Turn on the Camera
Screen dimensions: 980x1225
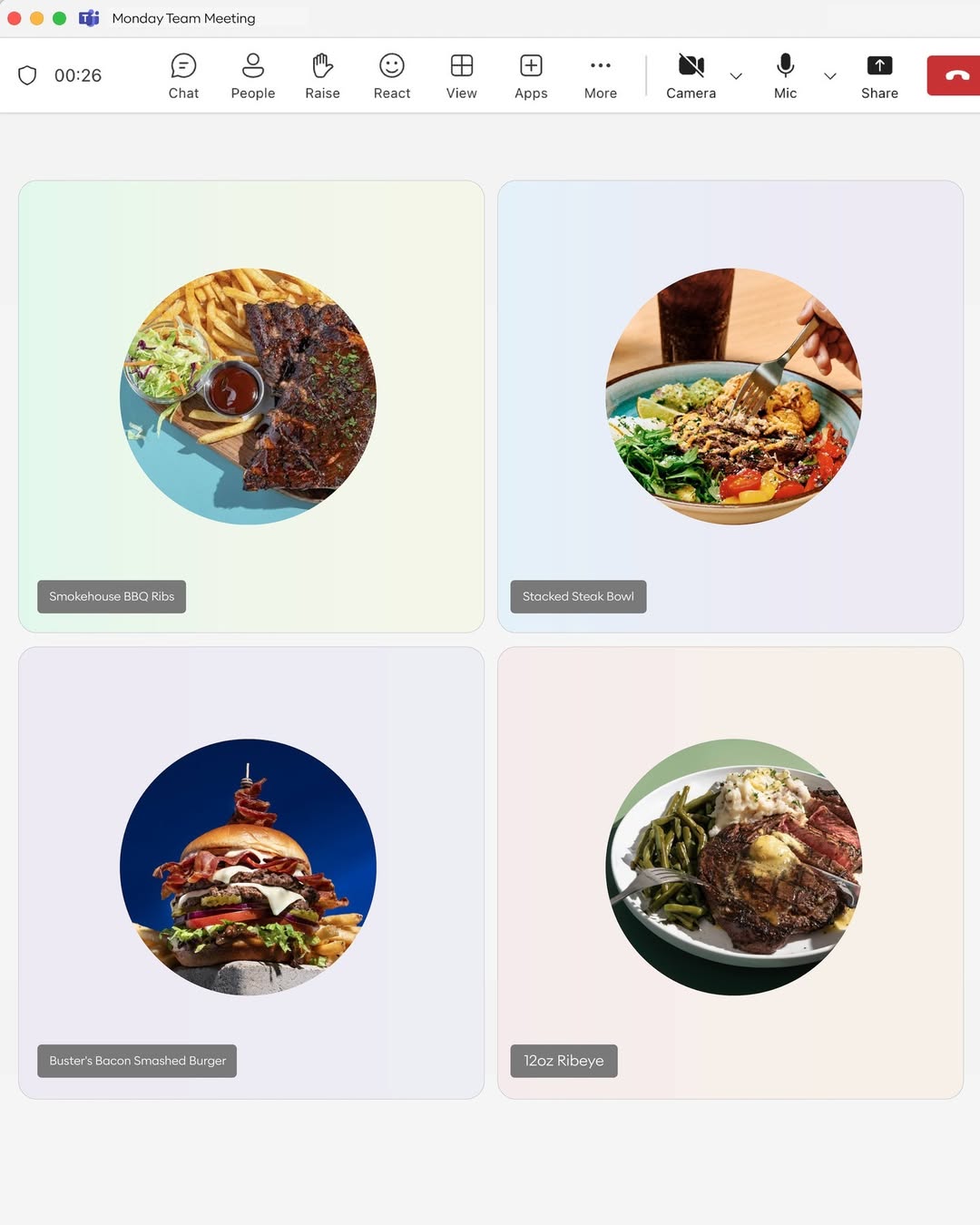coord(691,76)
